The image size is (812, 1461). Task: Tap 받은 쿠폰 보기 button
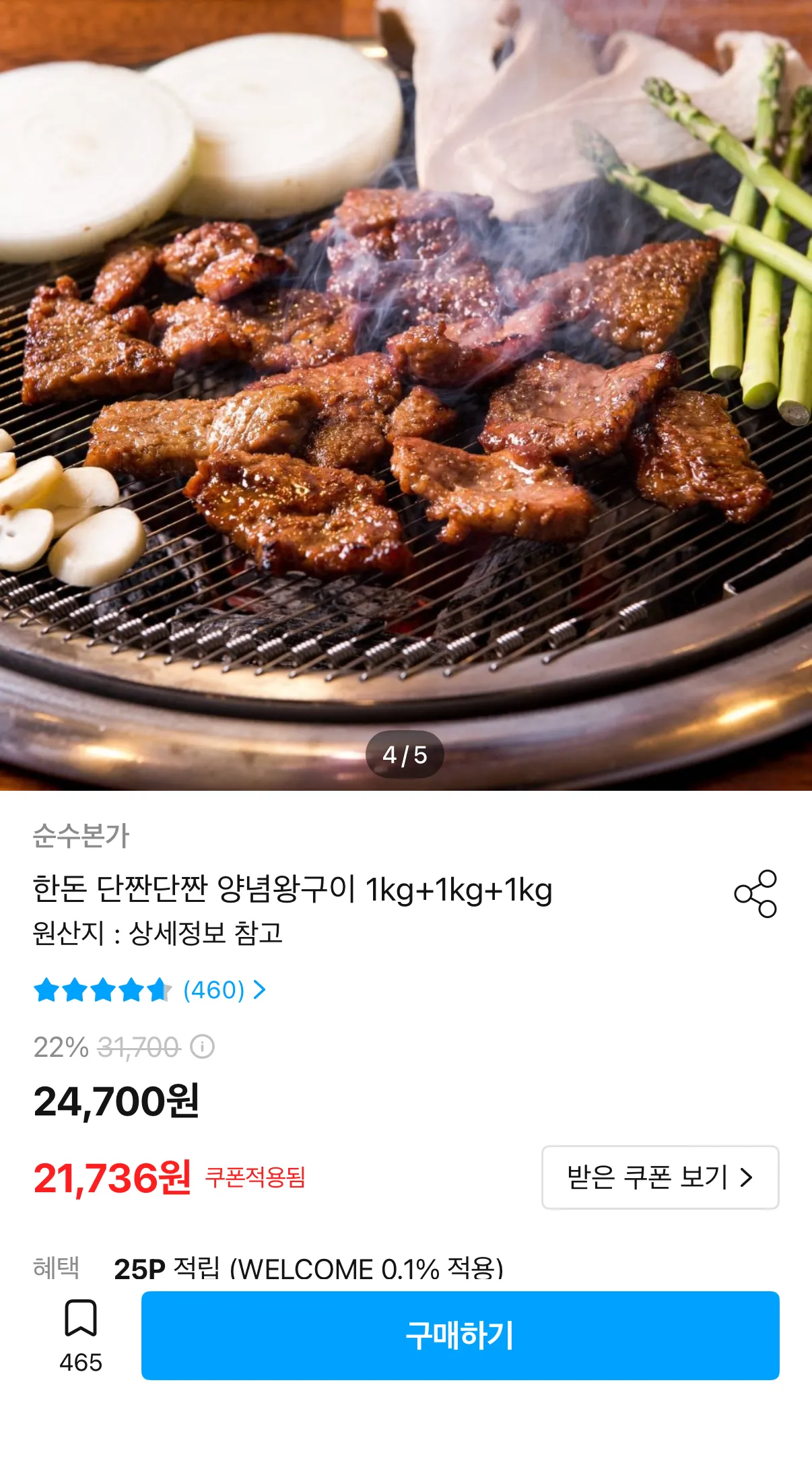pyautogui.click(x=660, y=1177)
